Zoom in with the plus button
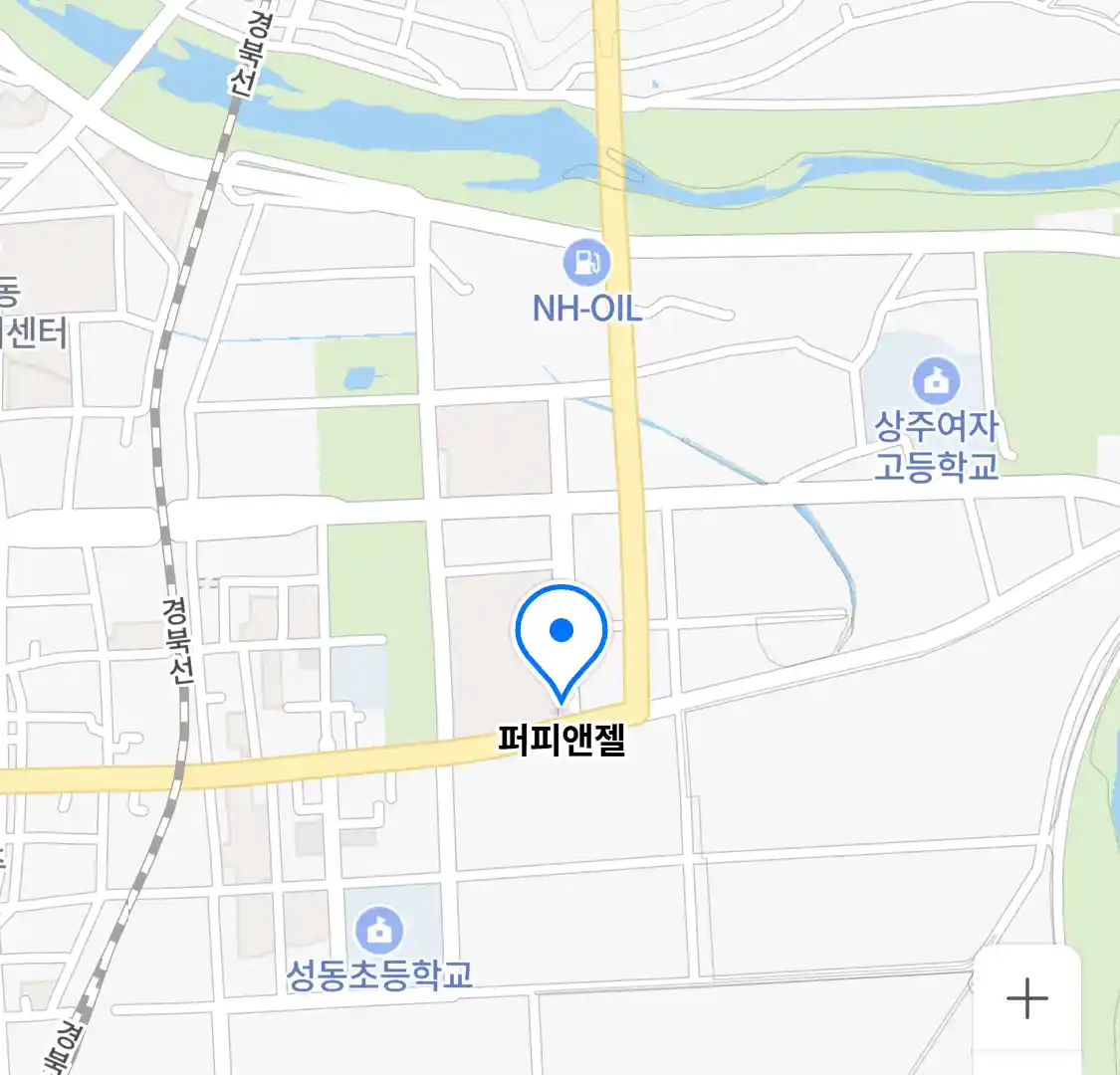Screen dimensions: 1120x1075 [1026, 998]
